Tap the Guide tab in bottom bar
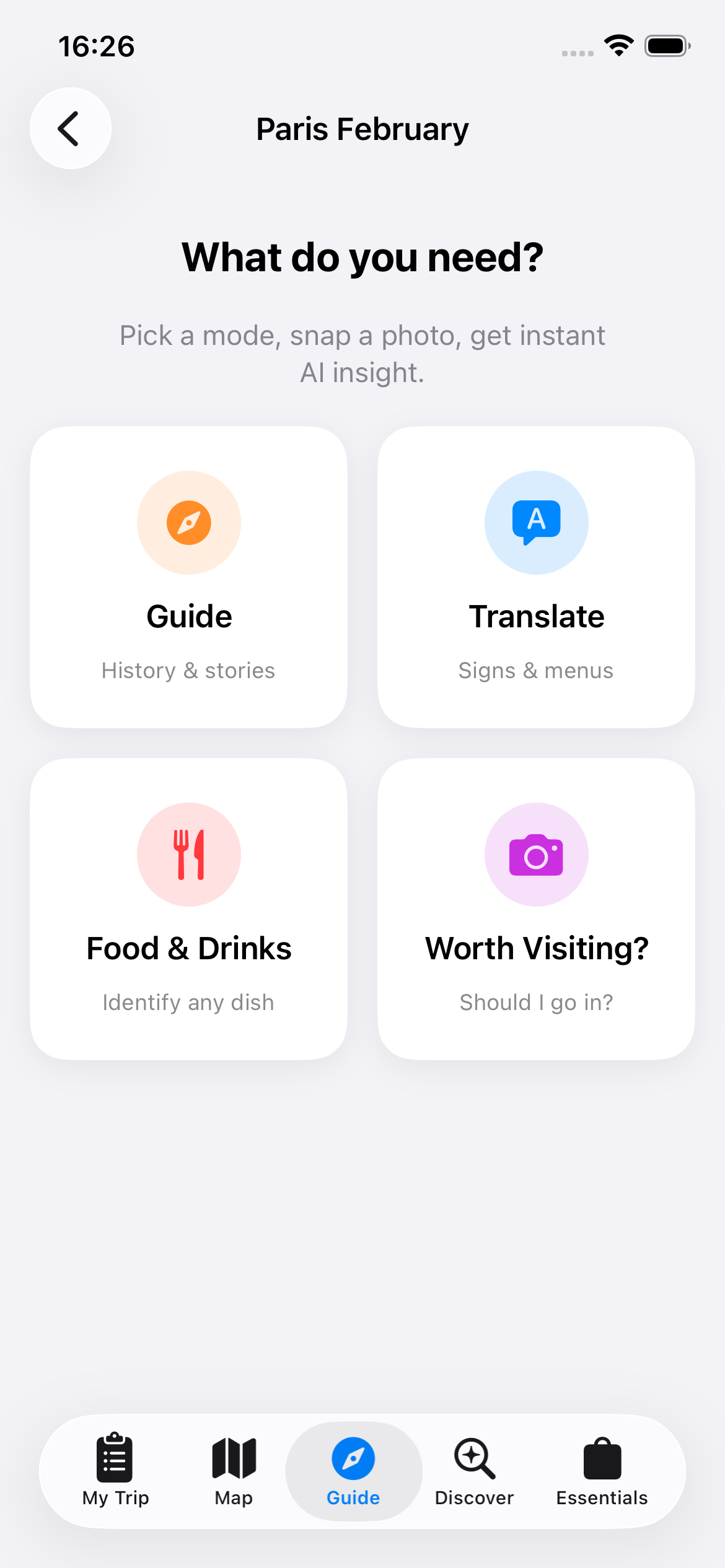The image size is (725, 1568). [353, 1470]
